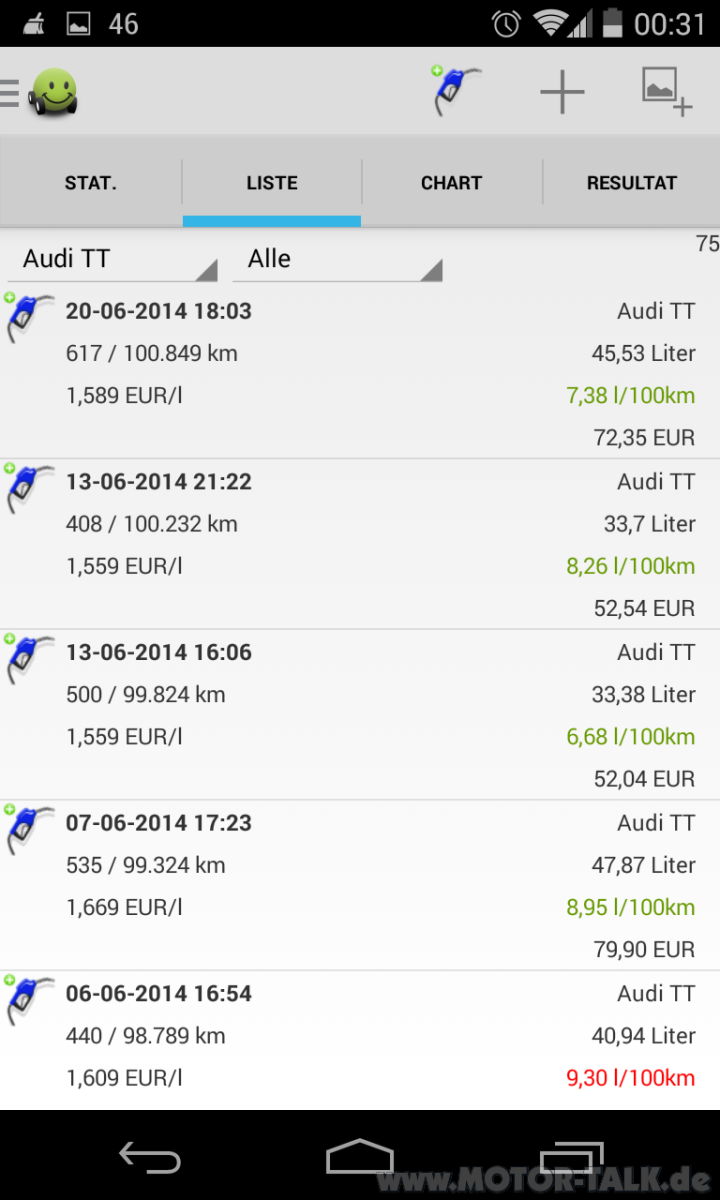The image size is (720, 1200).
Task: Add a new image using the image-plus icon
Action: 663,90
